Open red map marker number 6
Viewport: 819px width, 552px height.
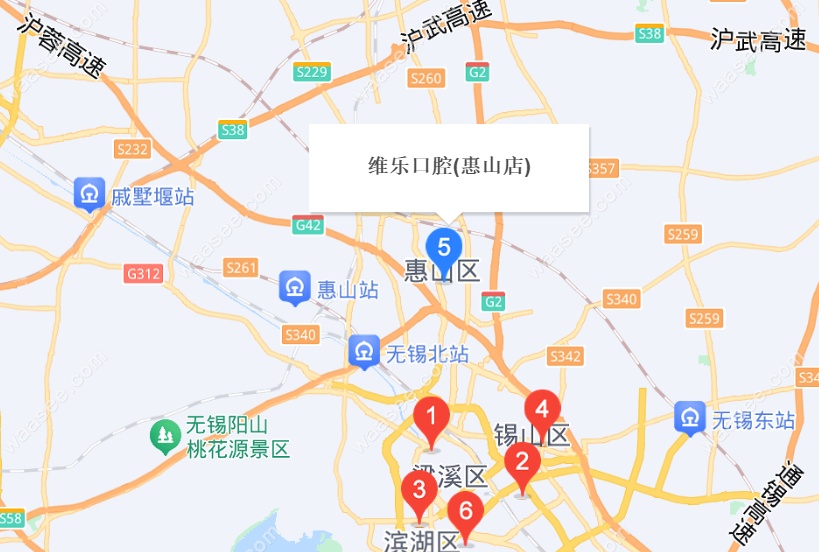coord(465,512)
